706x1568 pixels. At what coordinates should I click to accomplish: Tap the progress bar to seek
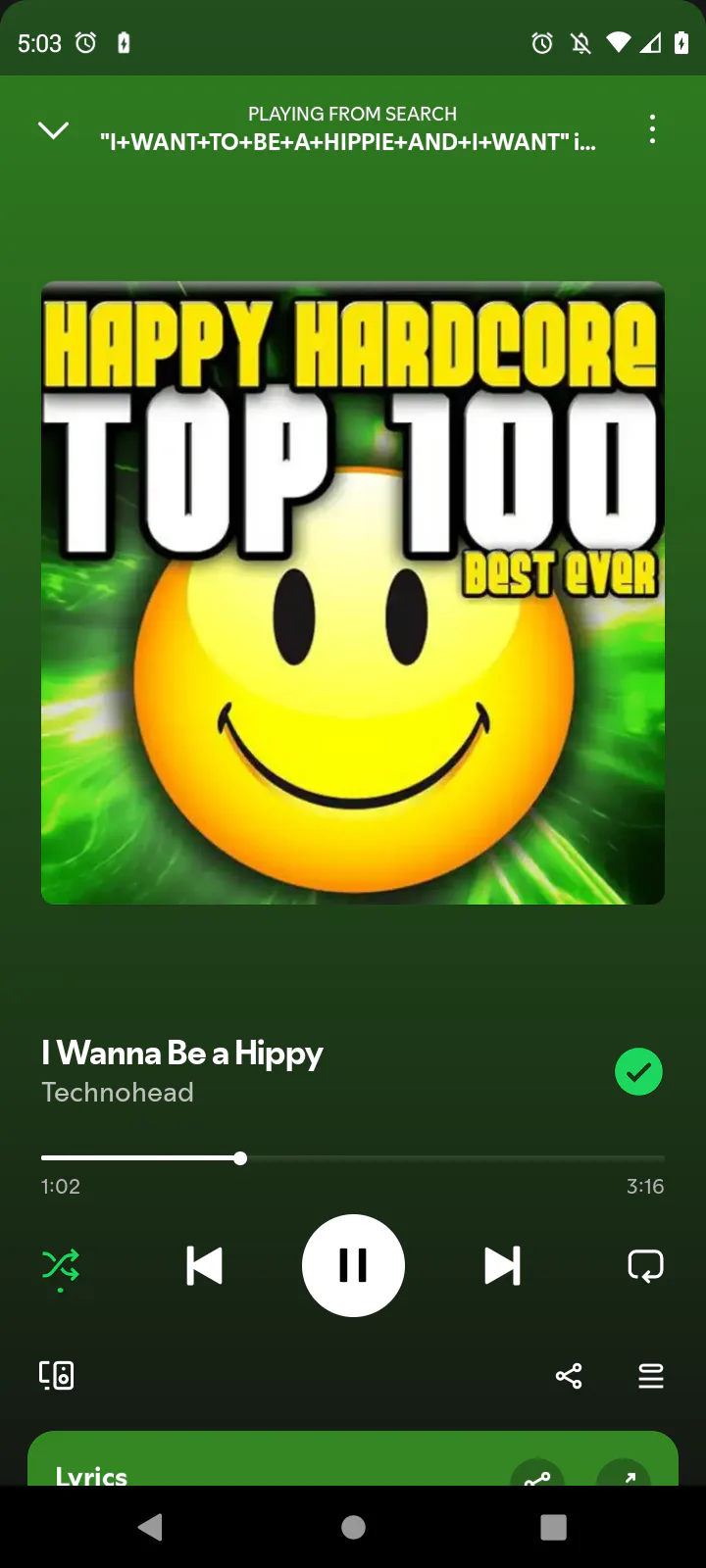[x=353, y=1158]
